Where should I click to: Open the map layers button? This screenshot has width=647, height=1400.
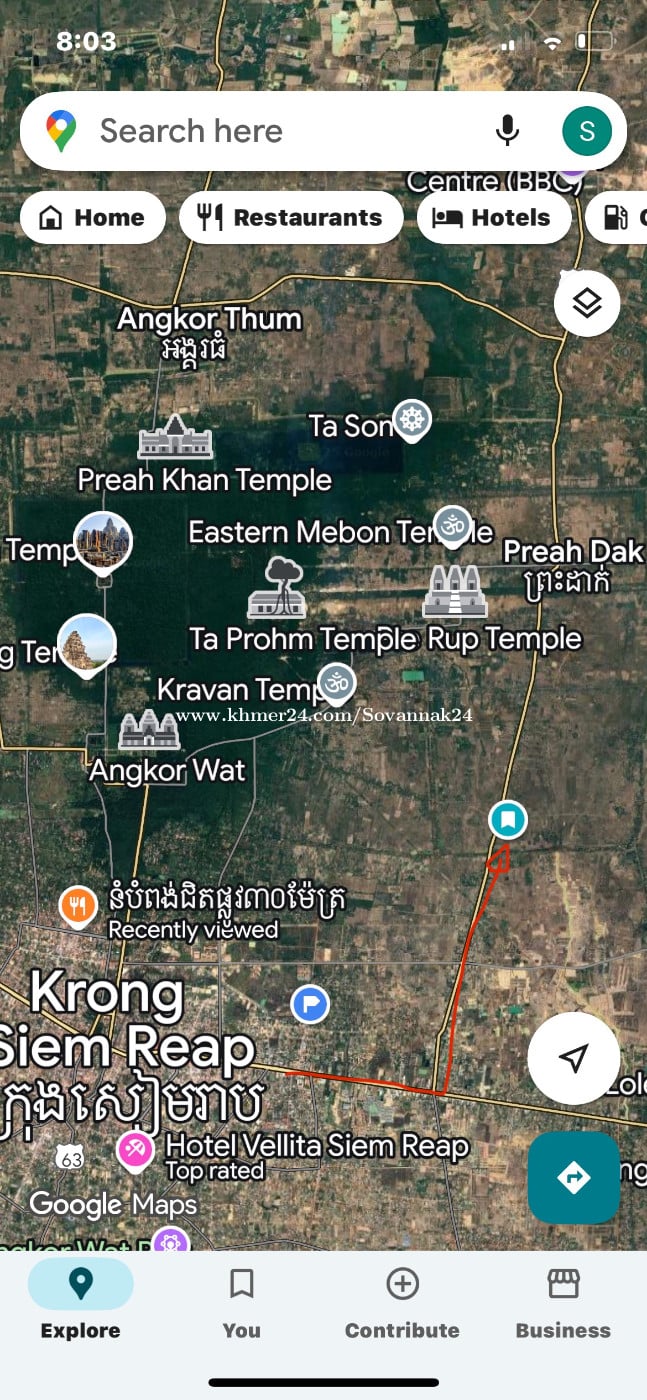pos(587,302)
